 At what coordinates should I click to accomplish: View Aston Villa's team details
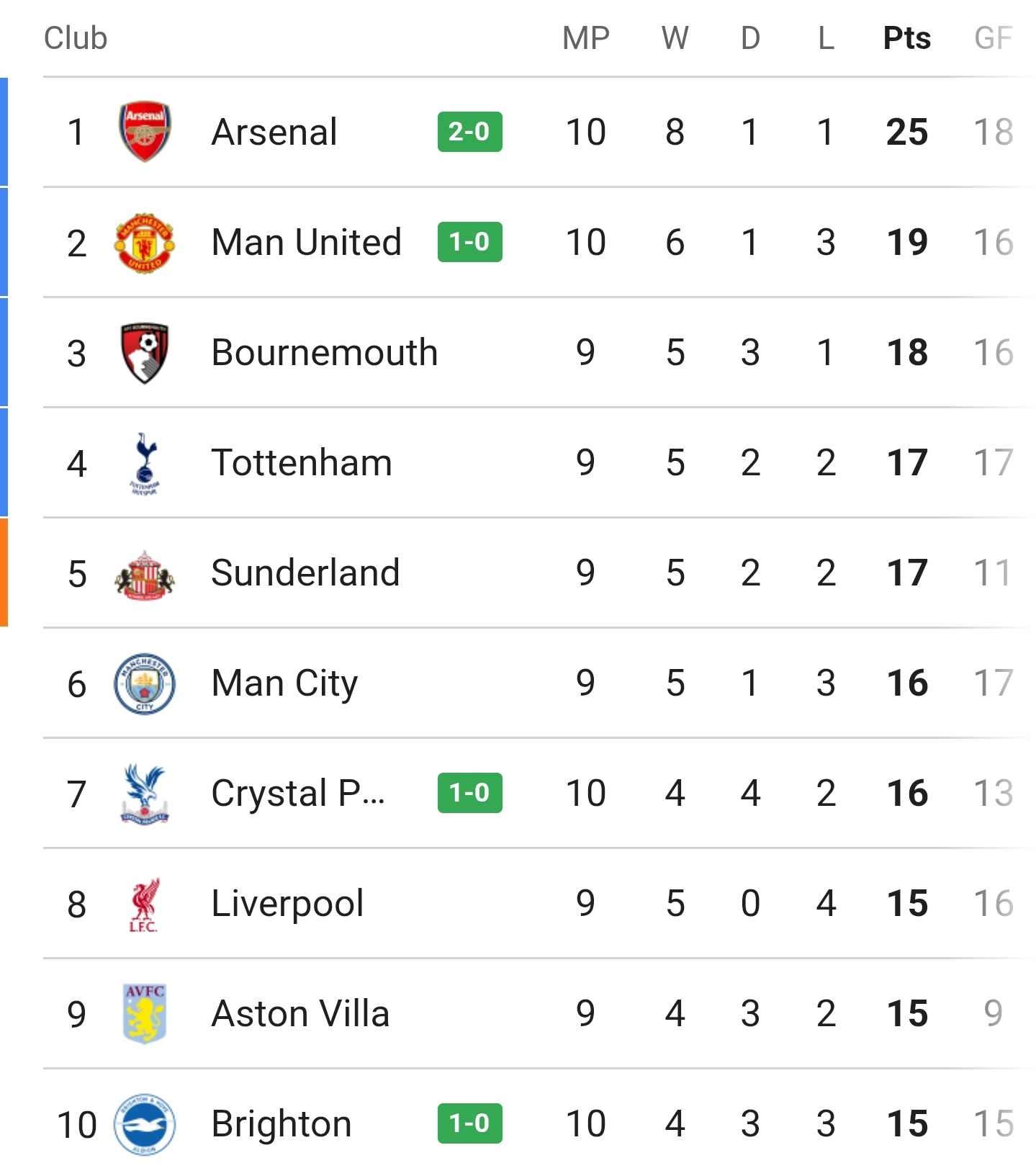click(x=300, y=1013)
